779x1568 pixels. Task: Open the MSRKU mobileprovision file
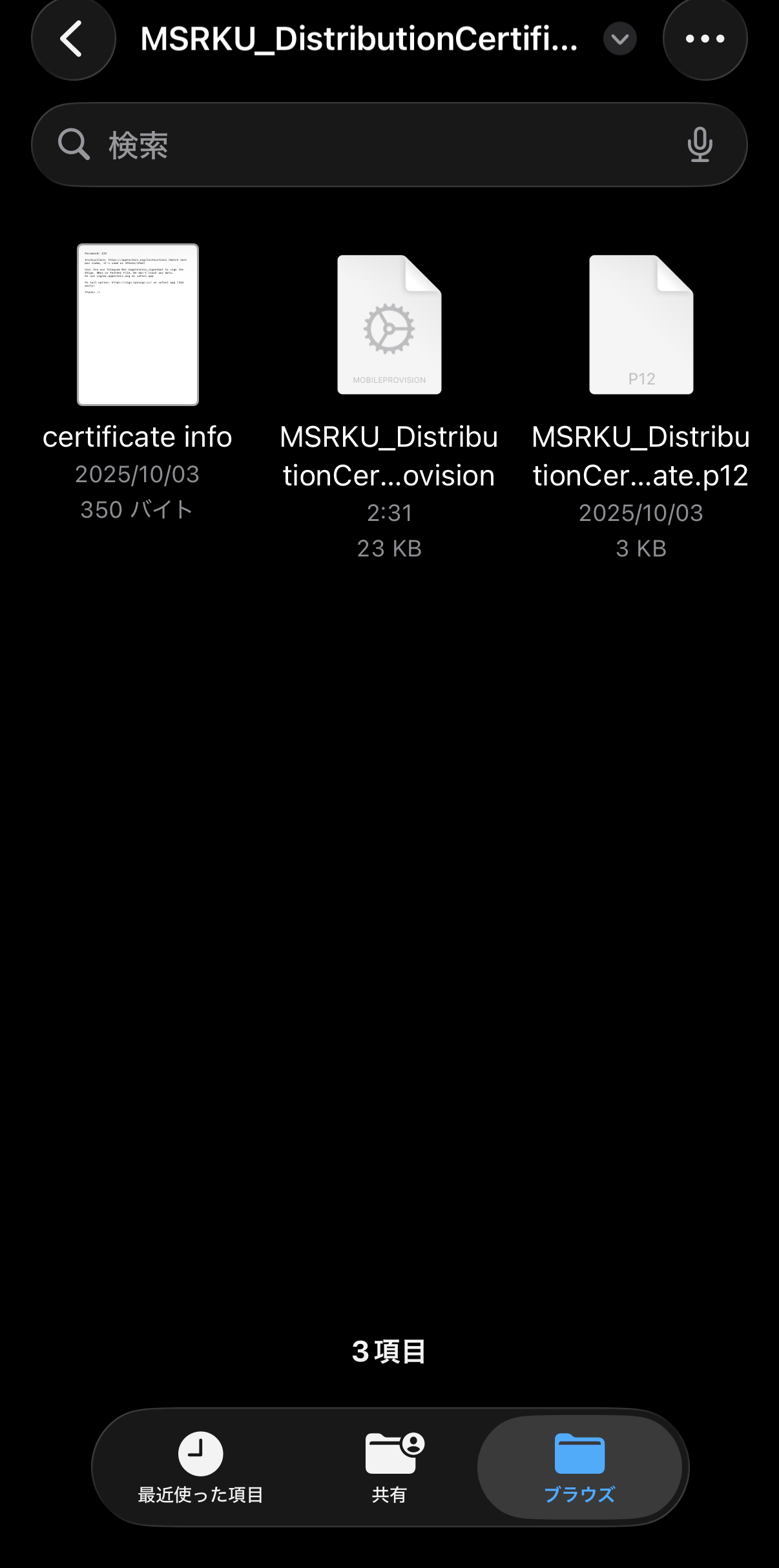pyautogui.click(x=389, y=325)
